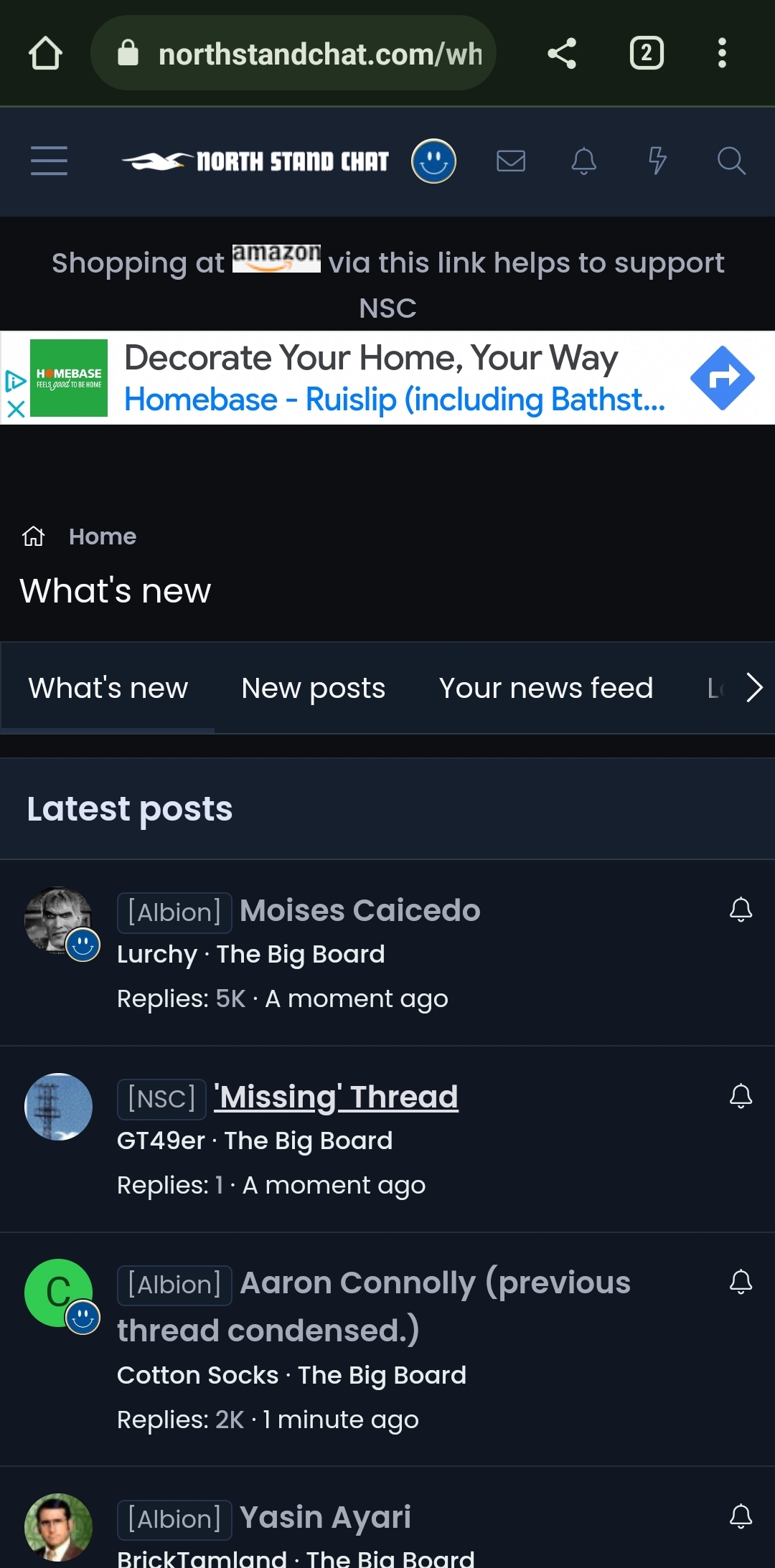
Task: Switch to the New posts tab
Action: [314, 688]
